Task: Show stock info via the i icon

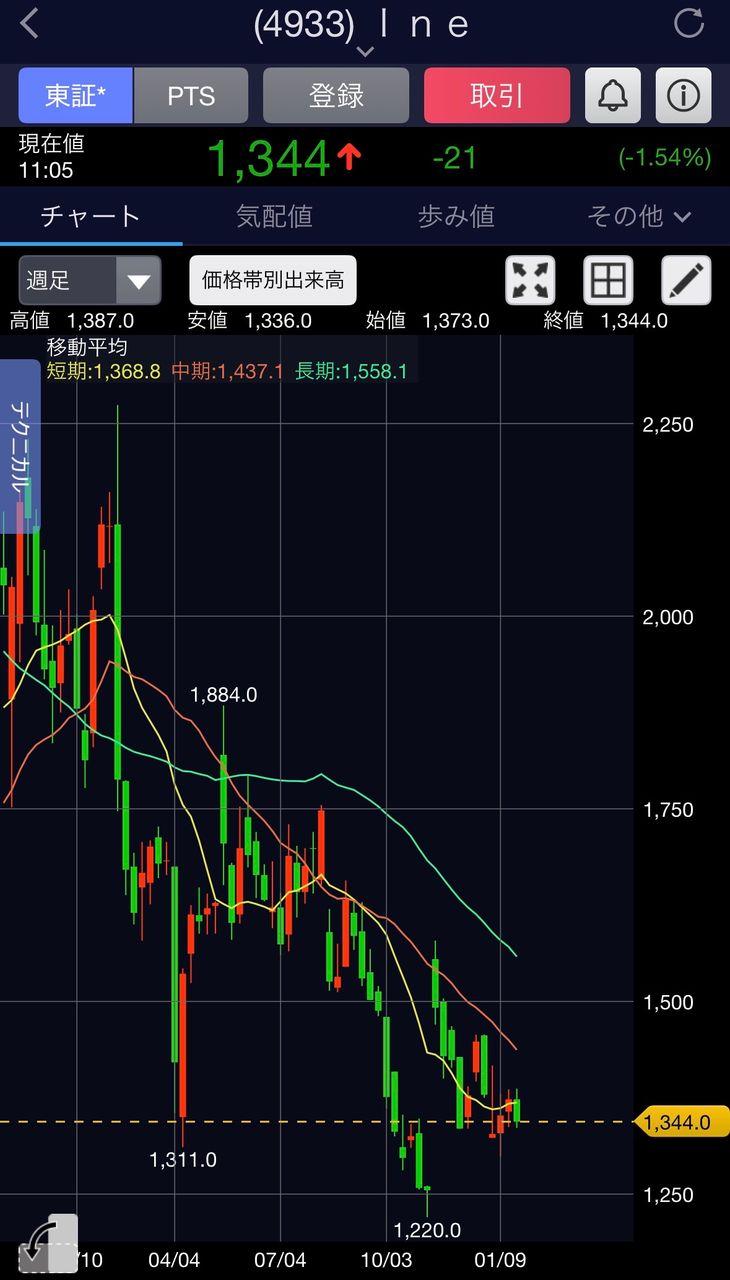Action: click(683, 95)
